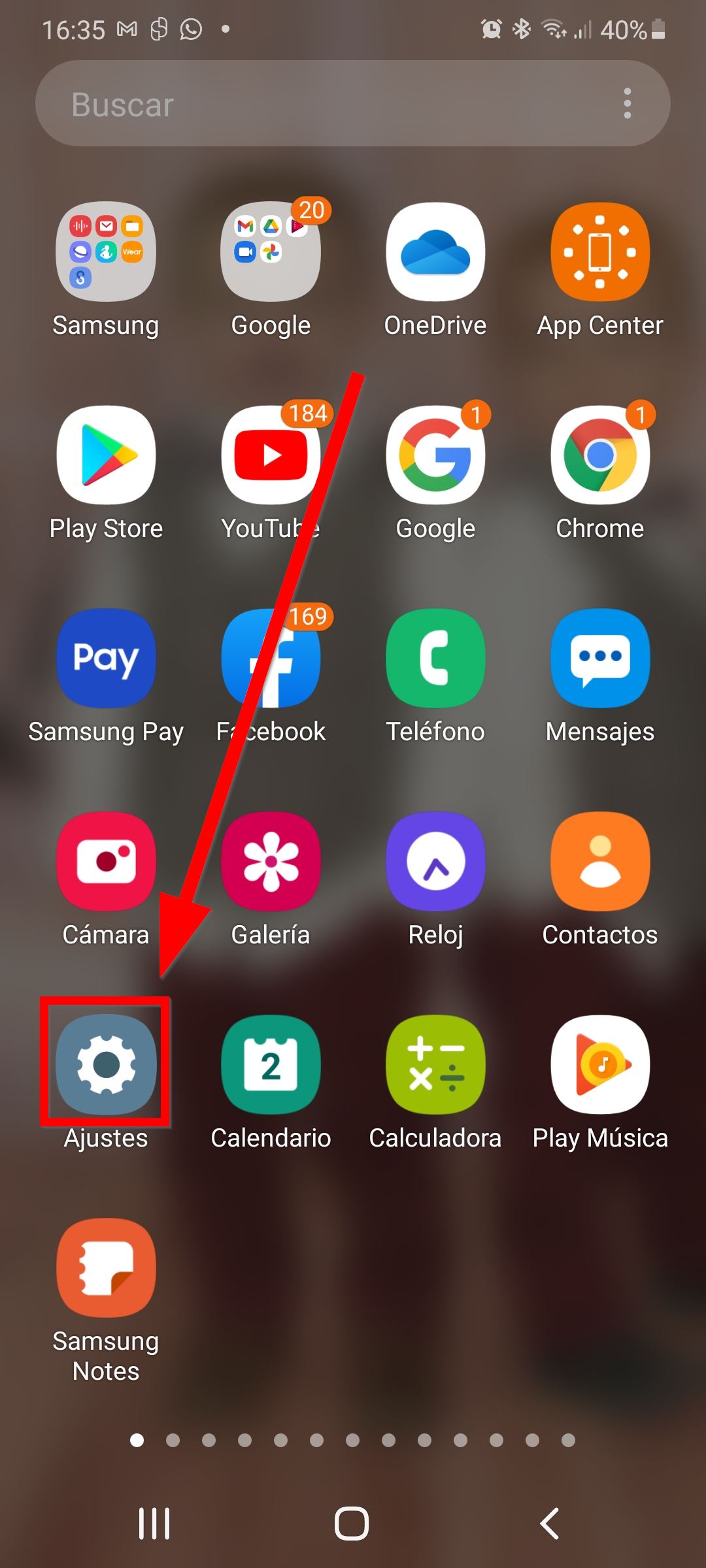Open Mensajes app

pos(600,659)
